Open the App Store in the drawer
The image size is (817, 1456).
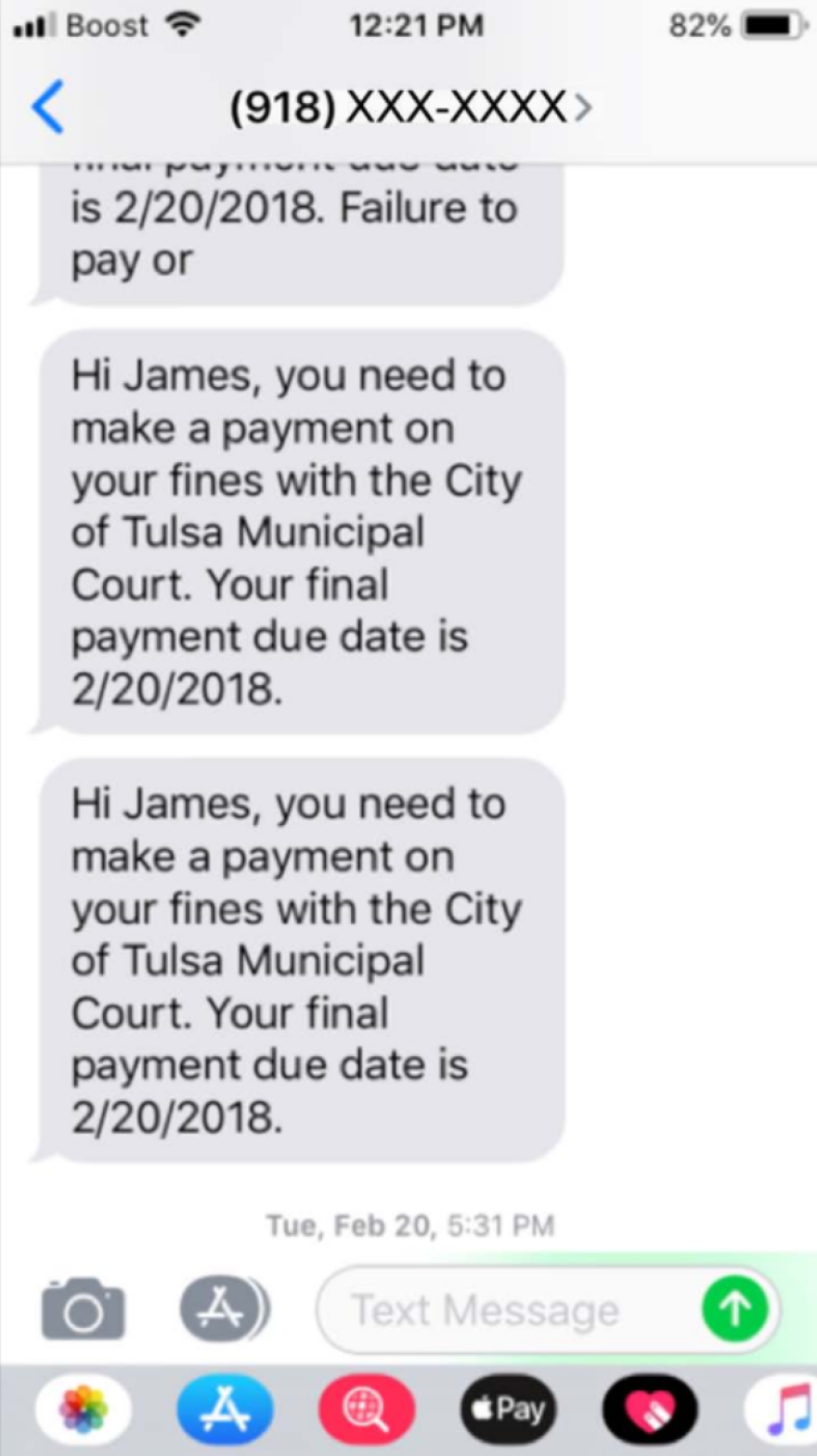[x=225, y=1410]
